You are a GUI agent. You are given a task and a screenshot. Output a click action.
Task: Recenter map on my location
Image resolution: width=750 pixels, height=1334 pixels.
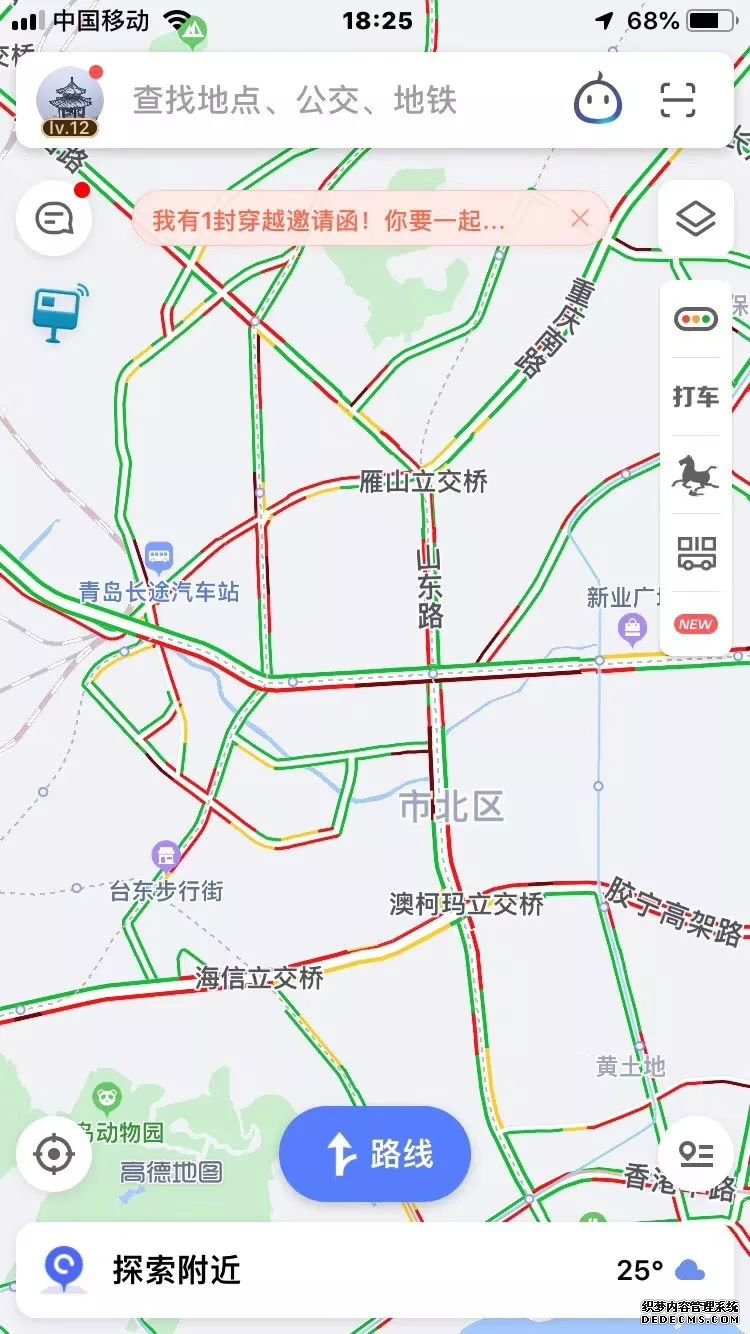click(x=54, y=1154)
